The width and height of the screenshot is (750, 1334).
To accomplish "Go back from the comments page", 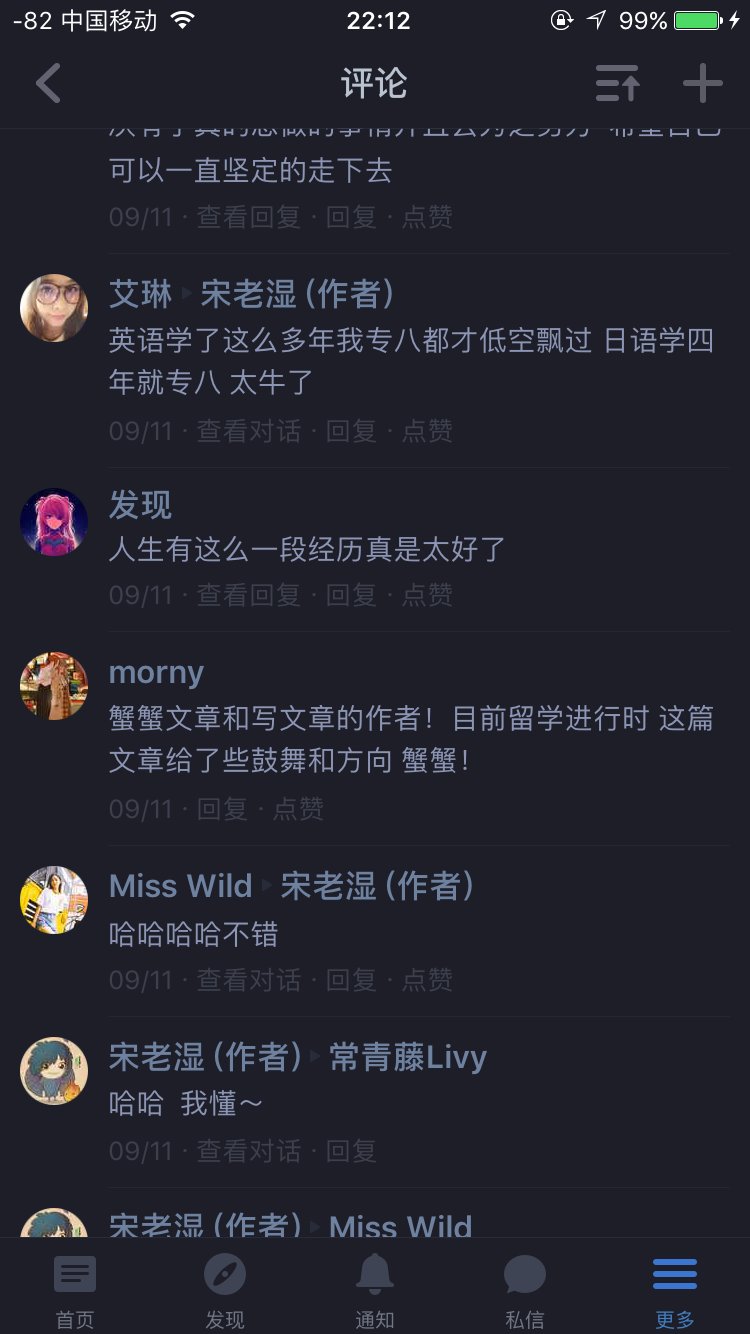I will pyautogui.click(x=48, y=83).
